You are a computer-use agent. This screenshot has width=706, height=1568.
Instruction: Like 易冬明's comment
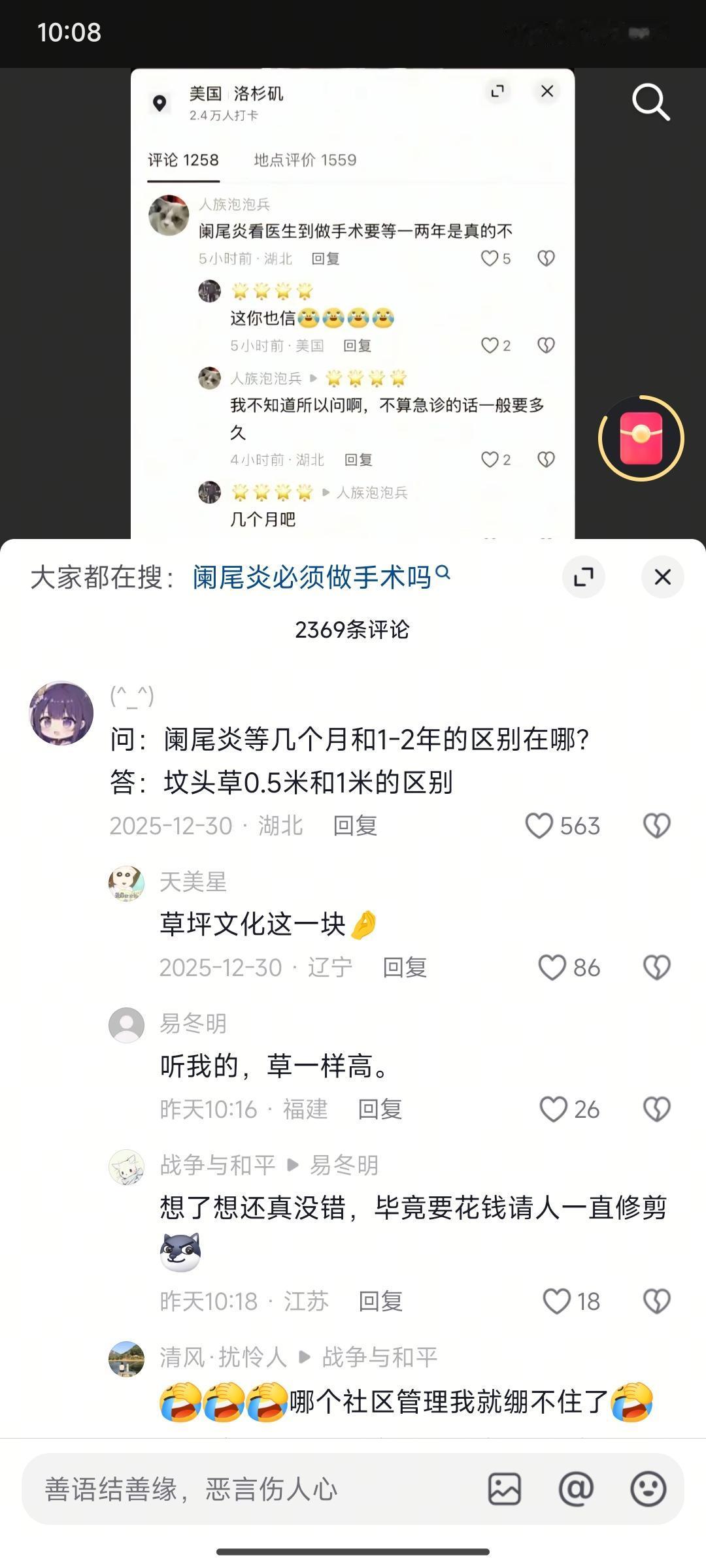click(554, 1109)
